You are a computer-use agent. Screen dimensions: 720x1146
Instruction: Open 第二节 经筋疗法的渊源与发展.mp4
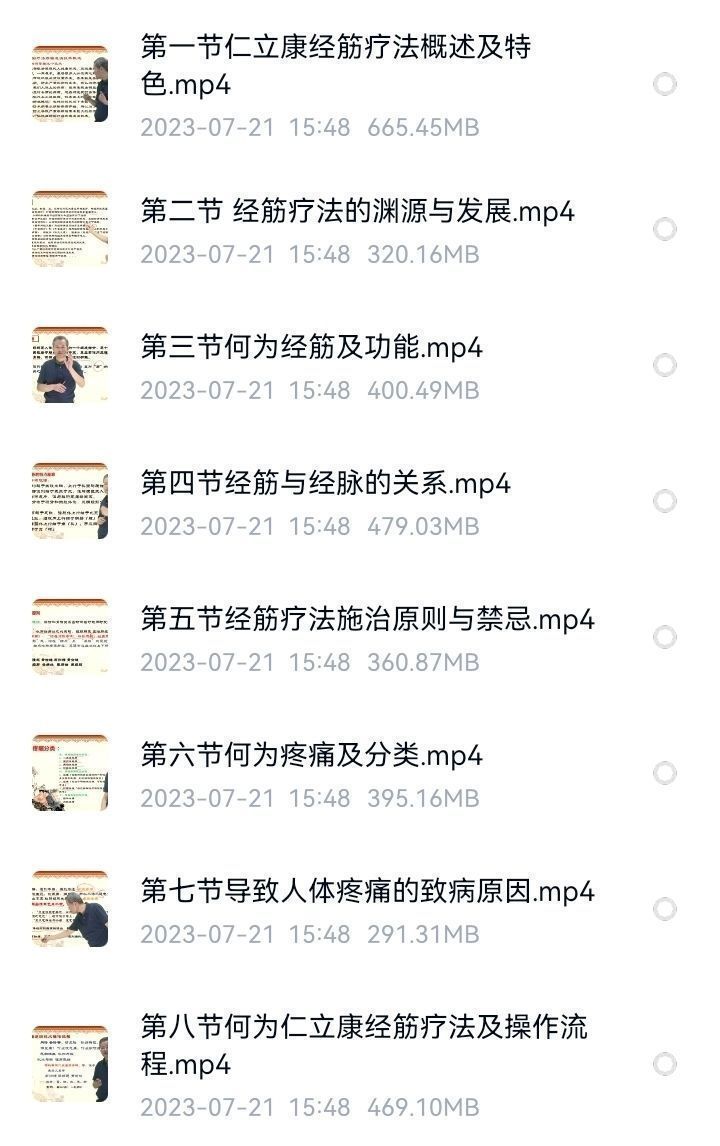(357, 212)
